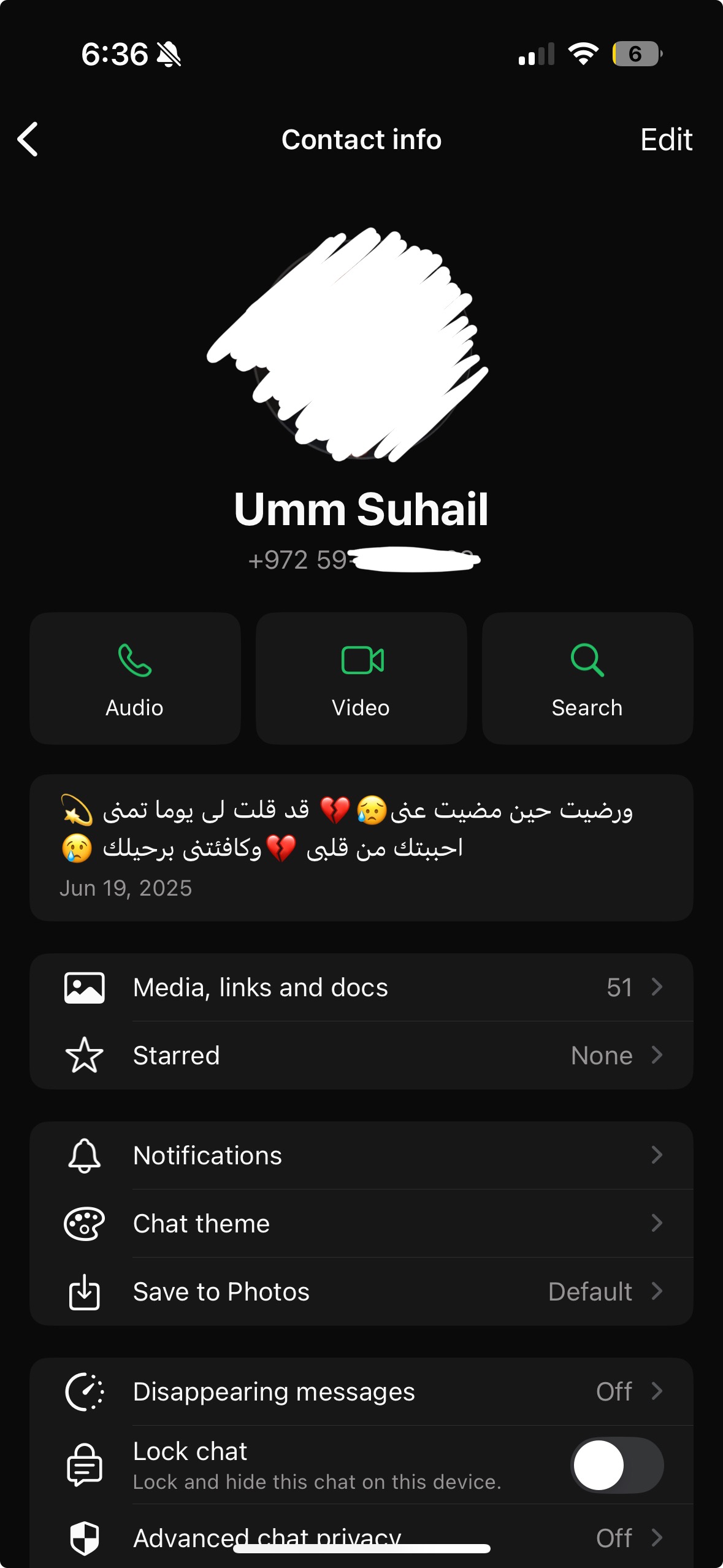Choose a Chat theme

[x=361, y=1224]
